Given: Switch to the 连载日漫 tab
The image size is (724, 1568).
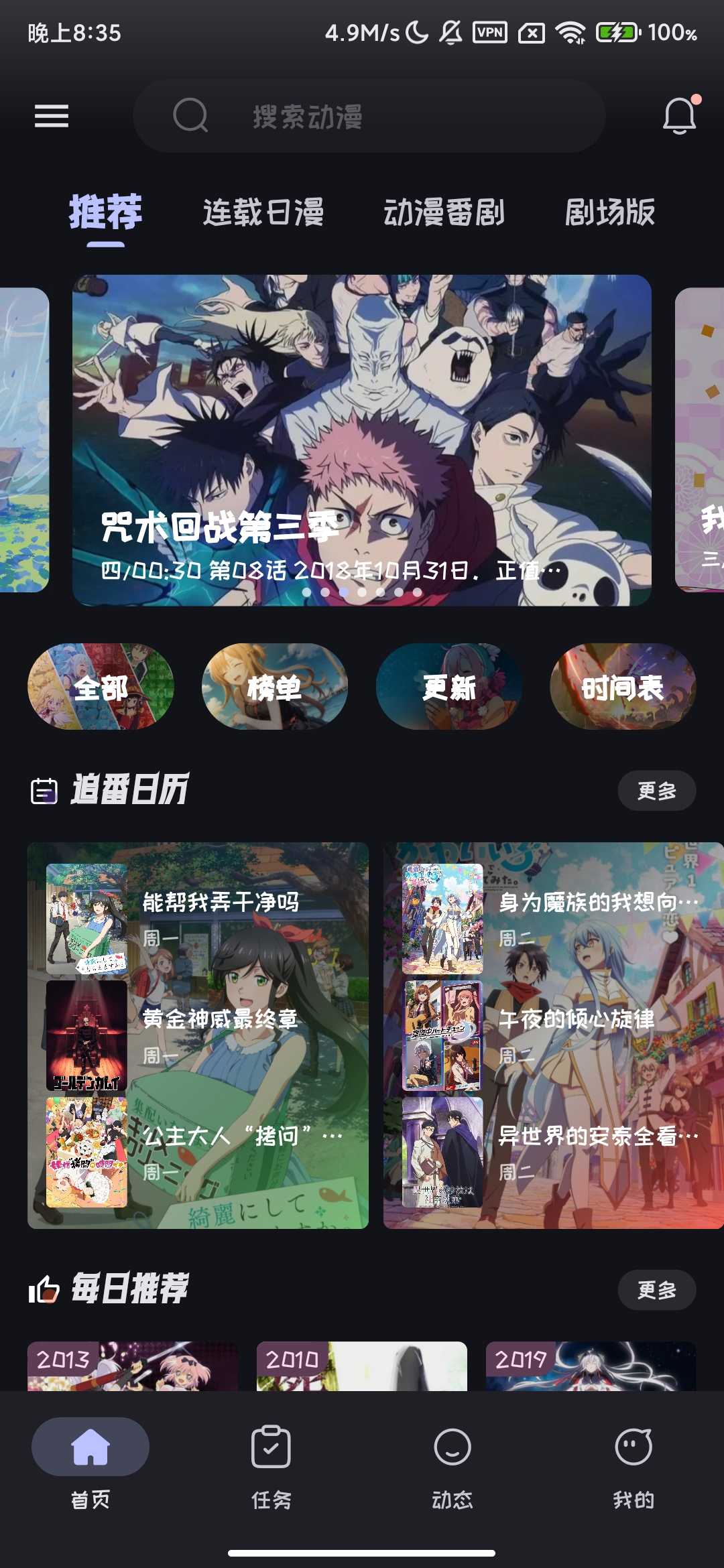Looking at the screenshot, I should [x=263, y=212].
